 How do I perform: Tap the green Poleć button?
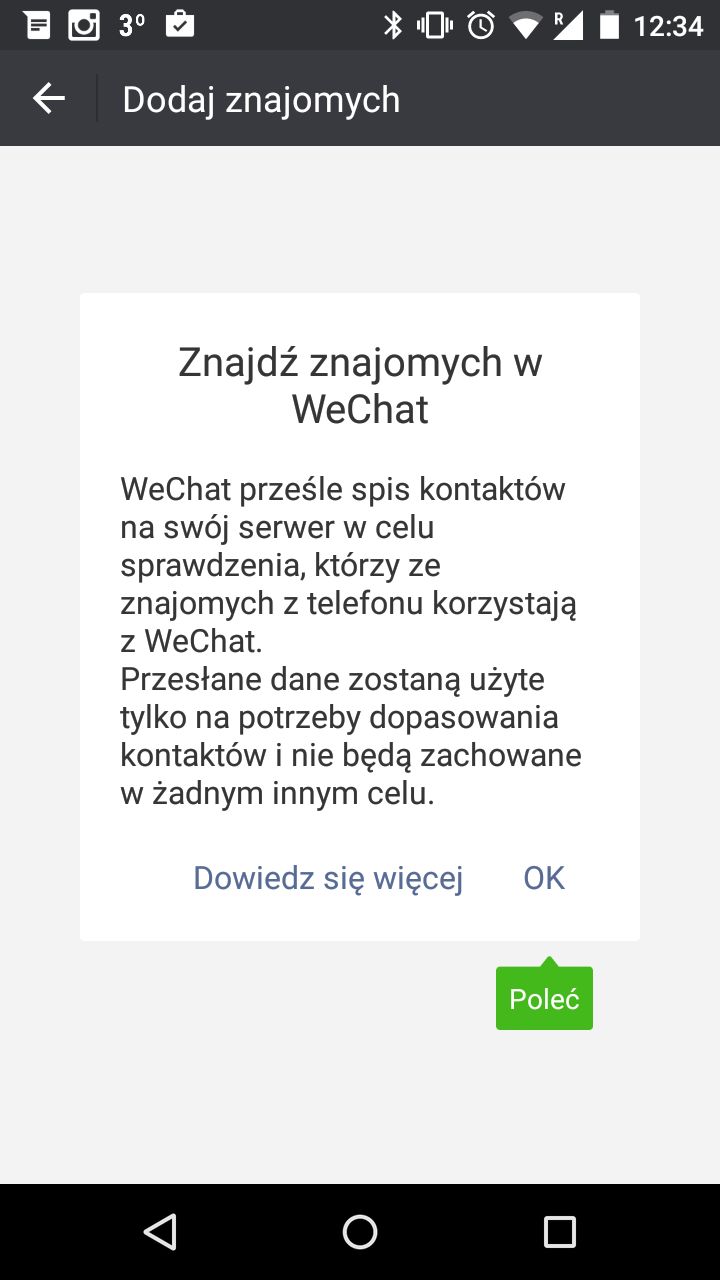pos(544,998)
